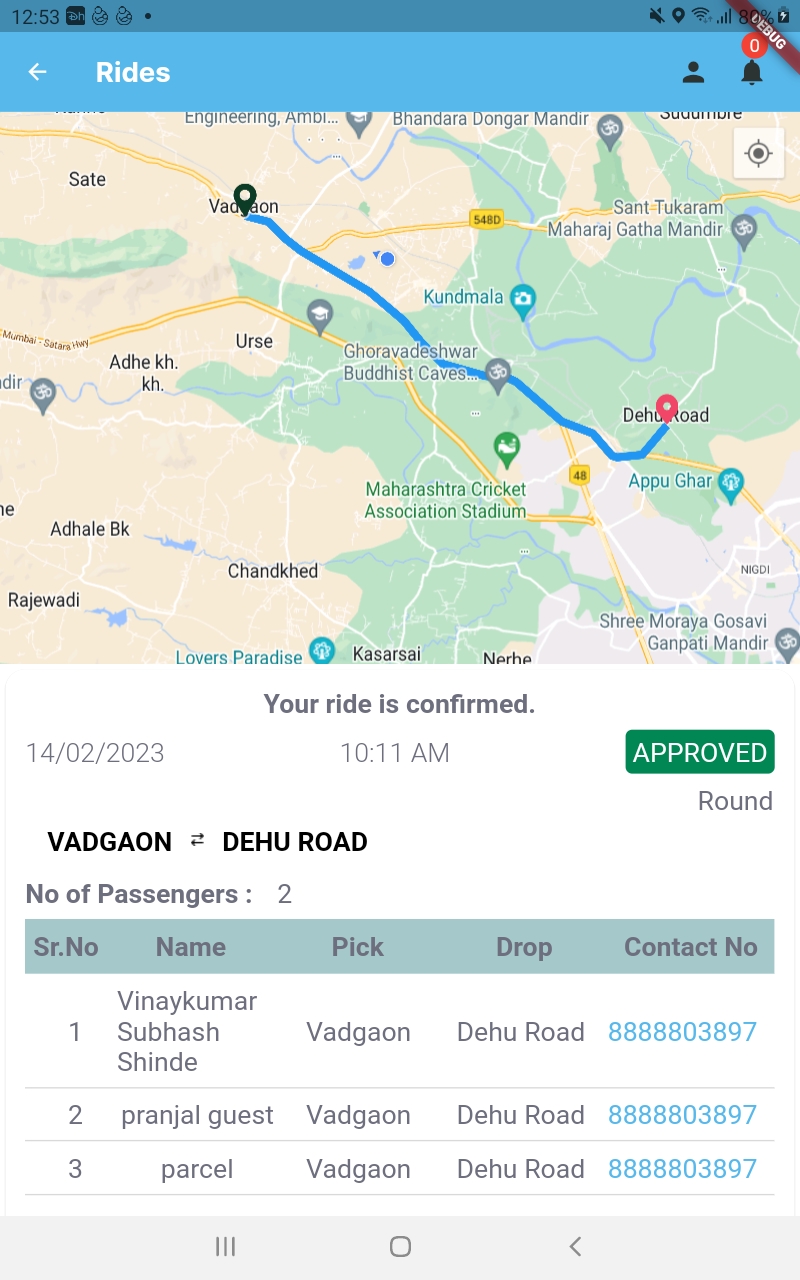Viewport: 800px width, 1280px height.
Task: Tap the dark green Vadgaon map pin
Action: point(245,199)
